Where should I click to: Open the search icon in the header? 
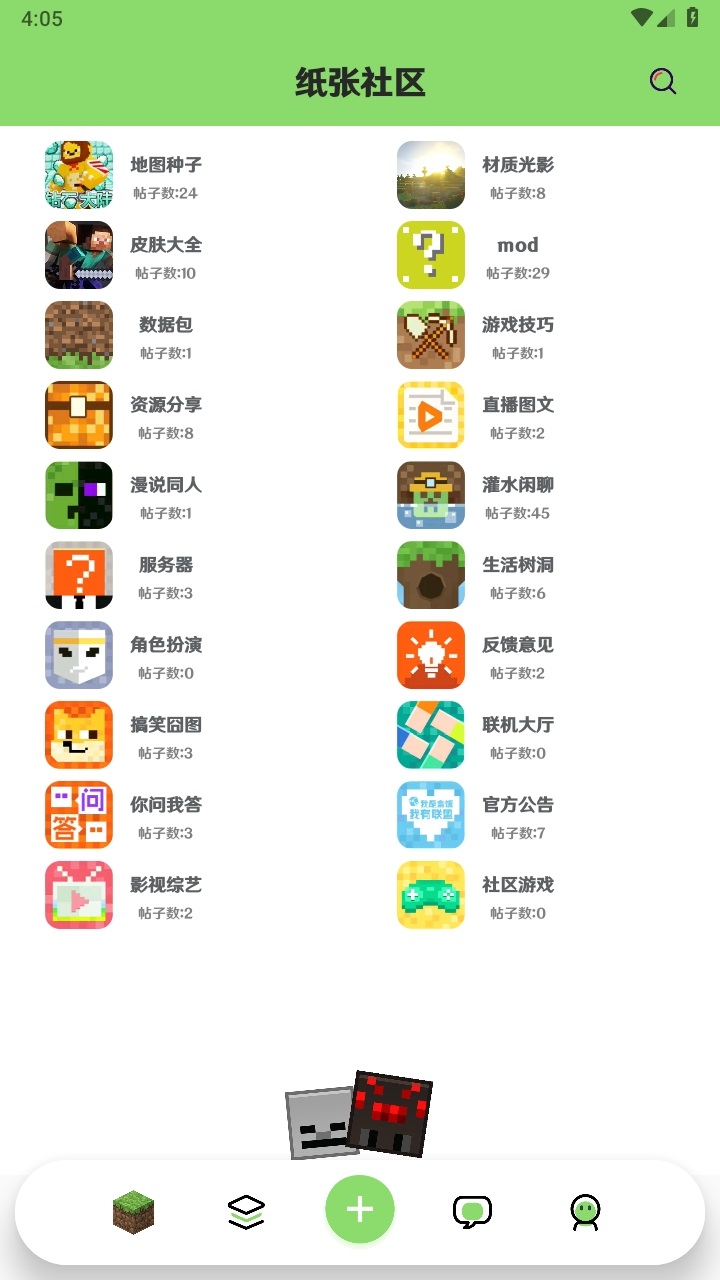tap(663, 82)
